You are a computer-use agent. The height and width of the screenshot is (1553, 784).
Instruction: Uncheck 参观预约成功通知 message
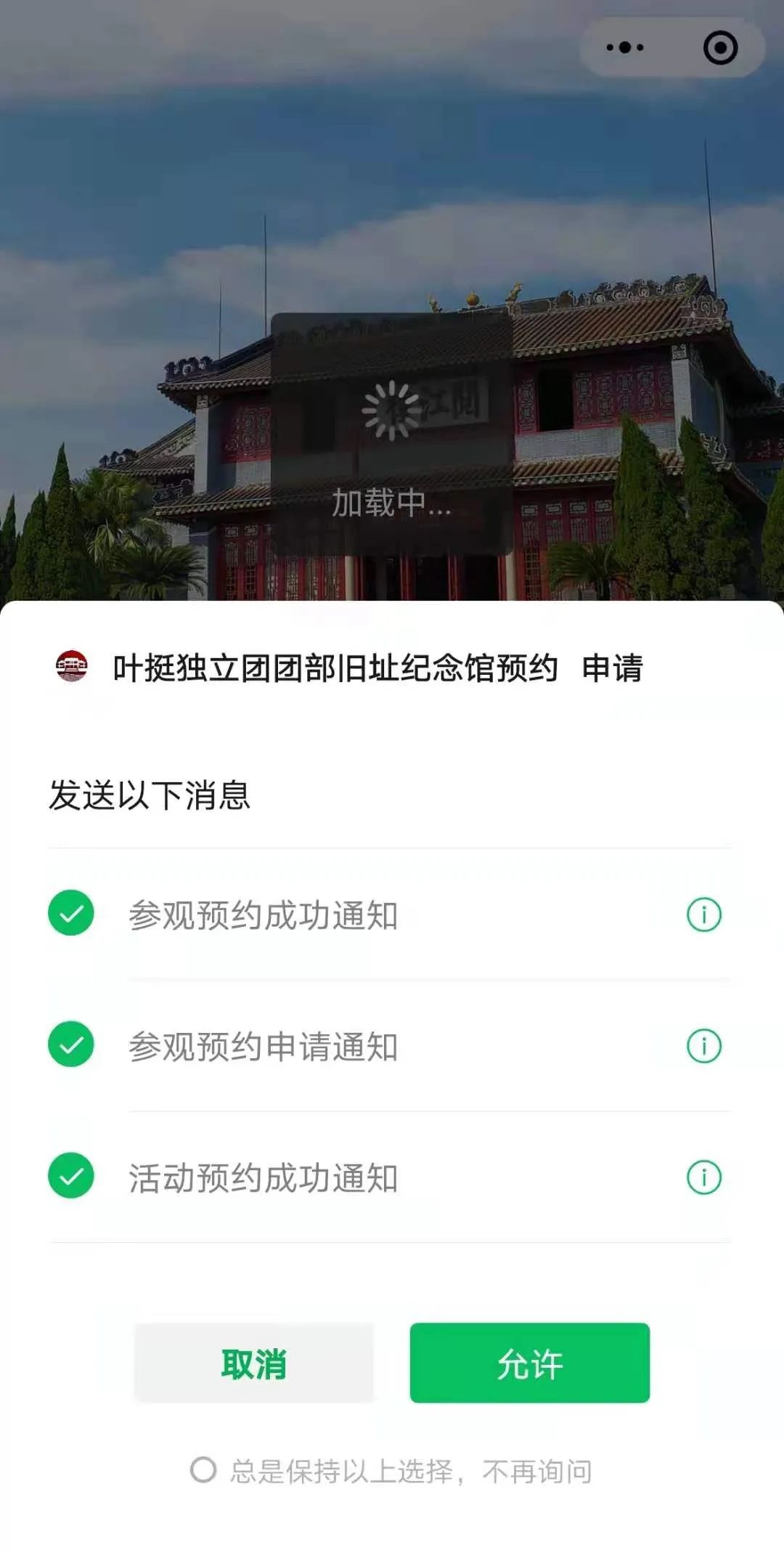pyautogui.click(x=71, y=913)
